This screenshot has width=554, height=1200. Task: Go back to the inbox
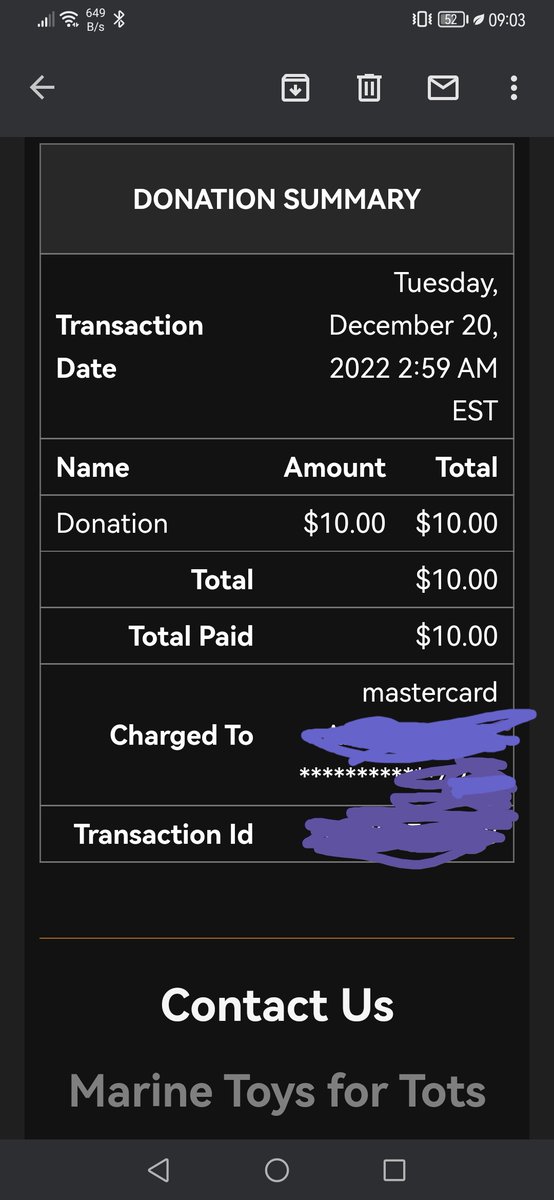(x=42, y=88)
